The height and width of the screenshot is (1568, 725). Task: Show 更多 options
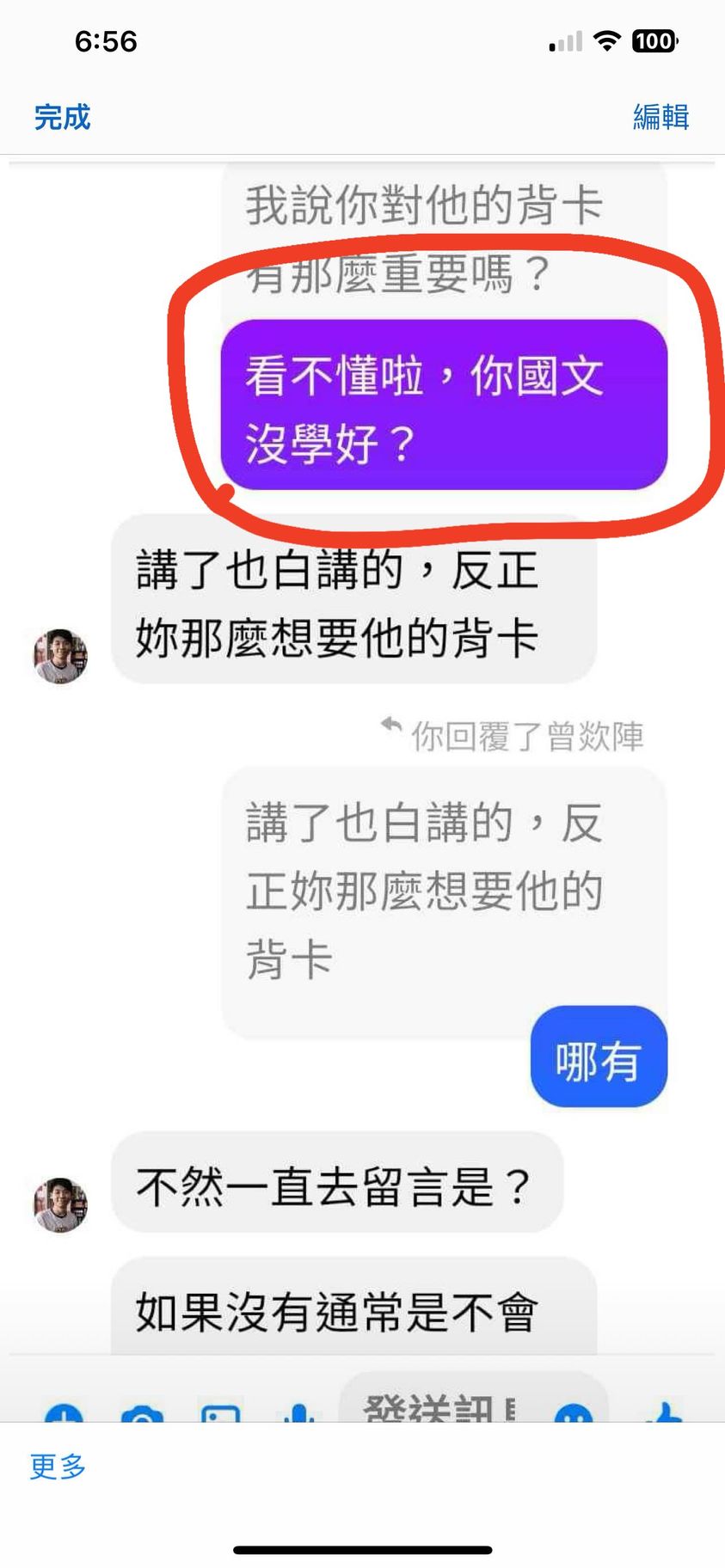coord(58,1466)
